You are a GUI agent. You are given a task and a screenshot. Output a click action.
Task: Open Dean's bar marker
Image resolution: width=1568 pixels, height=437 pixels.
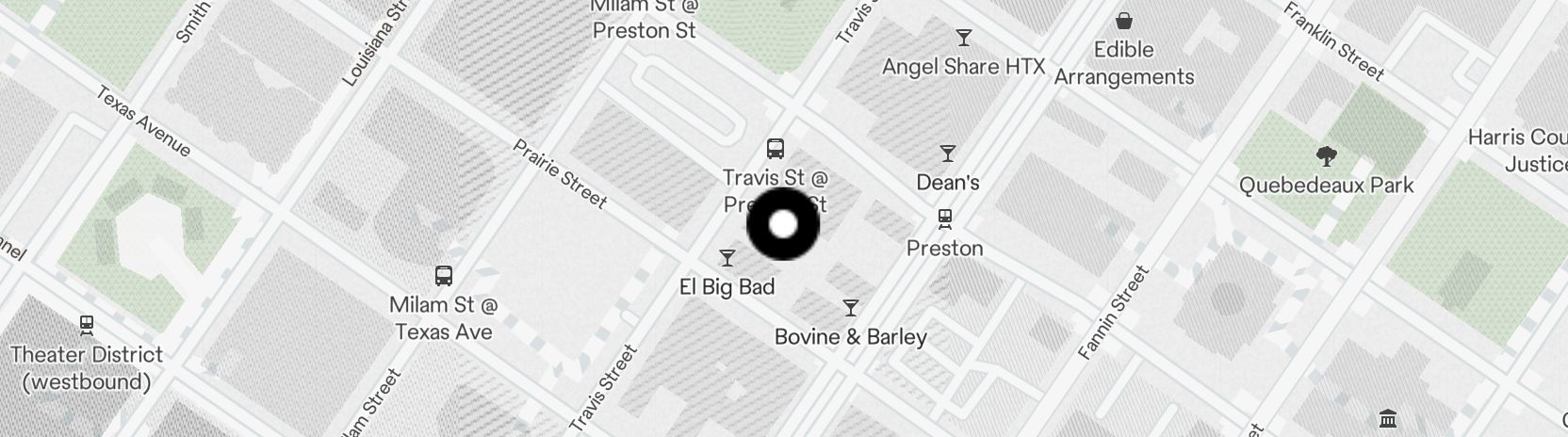(948, 154)
